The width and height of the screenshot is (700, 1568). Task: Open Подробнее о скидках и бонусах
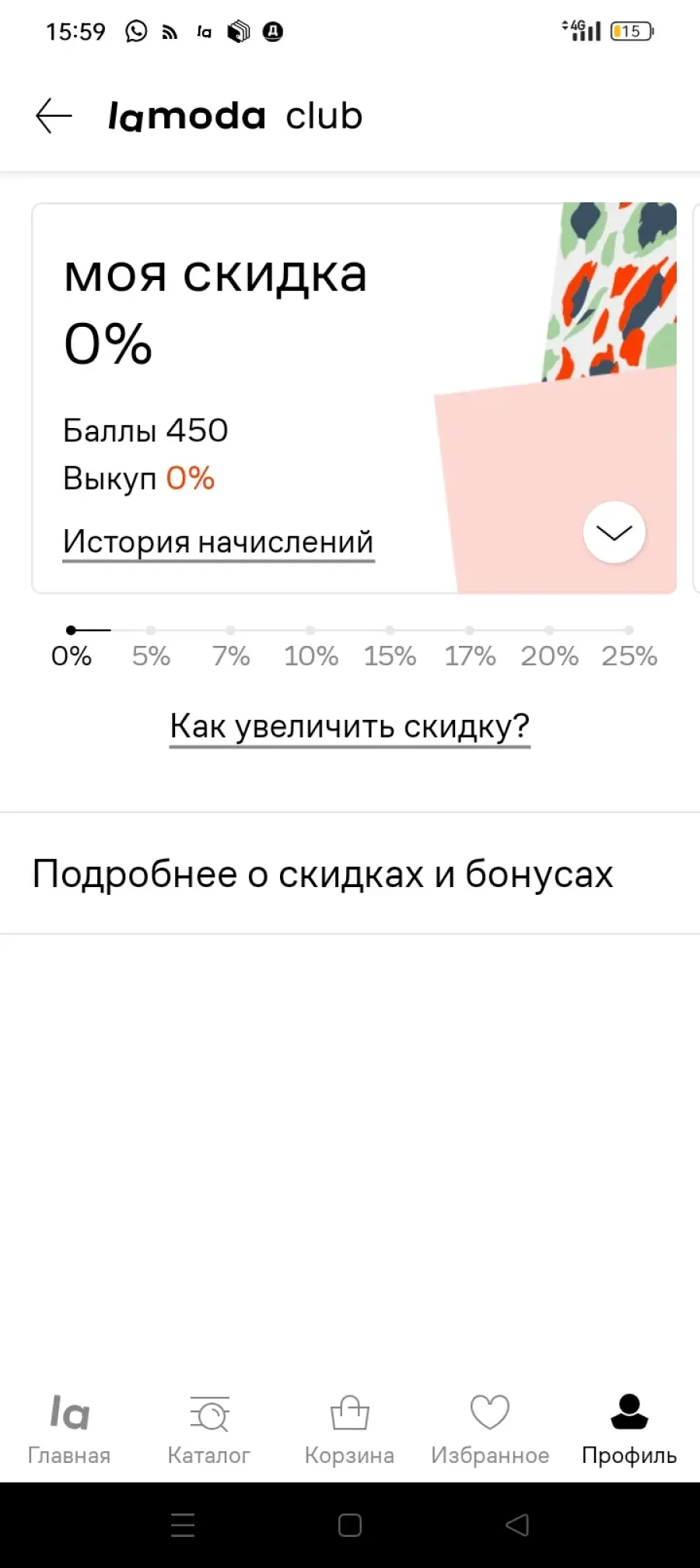click(350, 873)
